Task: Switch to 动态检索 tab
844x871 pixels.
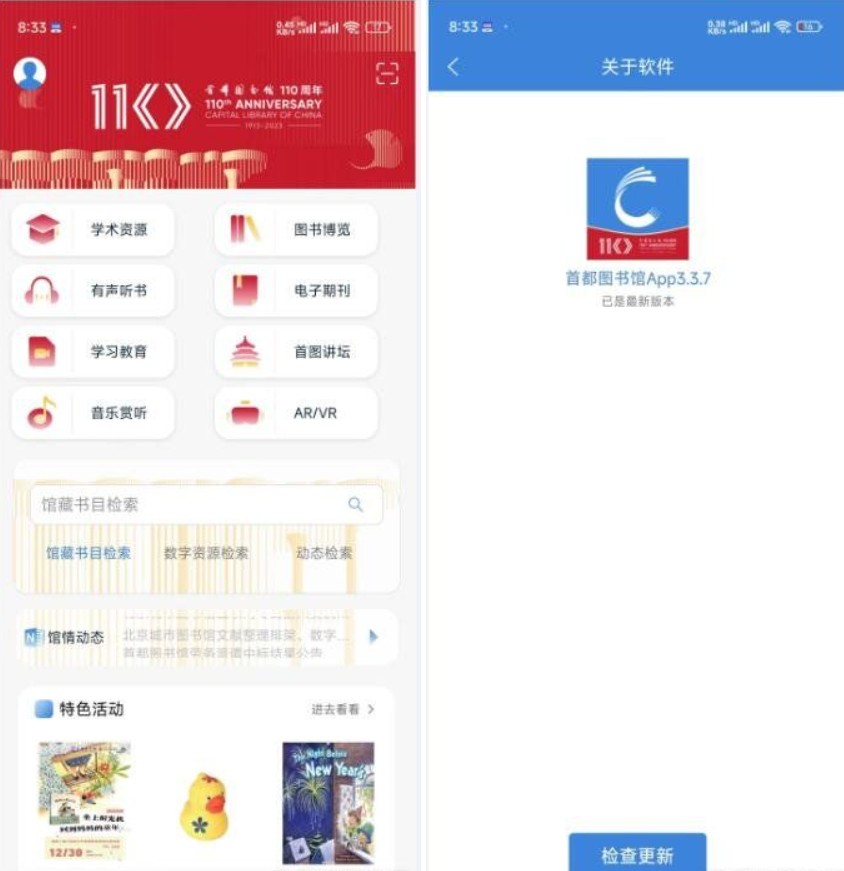Action: click(324, 553)
